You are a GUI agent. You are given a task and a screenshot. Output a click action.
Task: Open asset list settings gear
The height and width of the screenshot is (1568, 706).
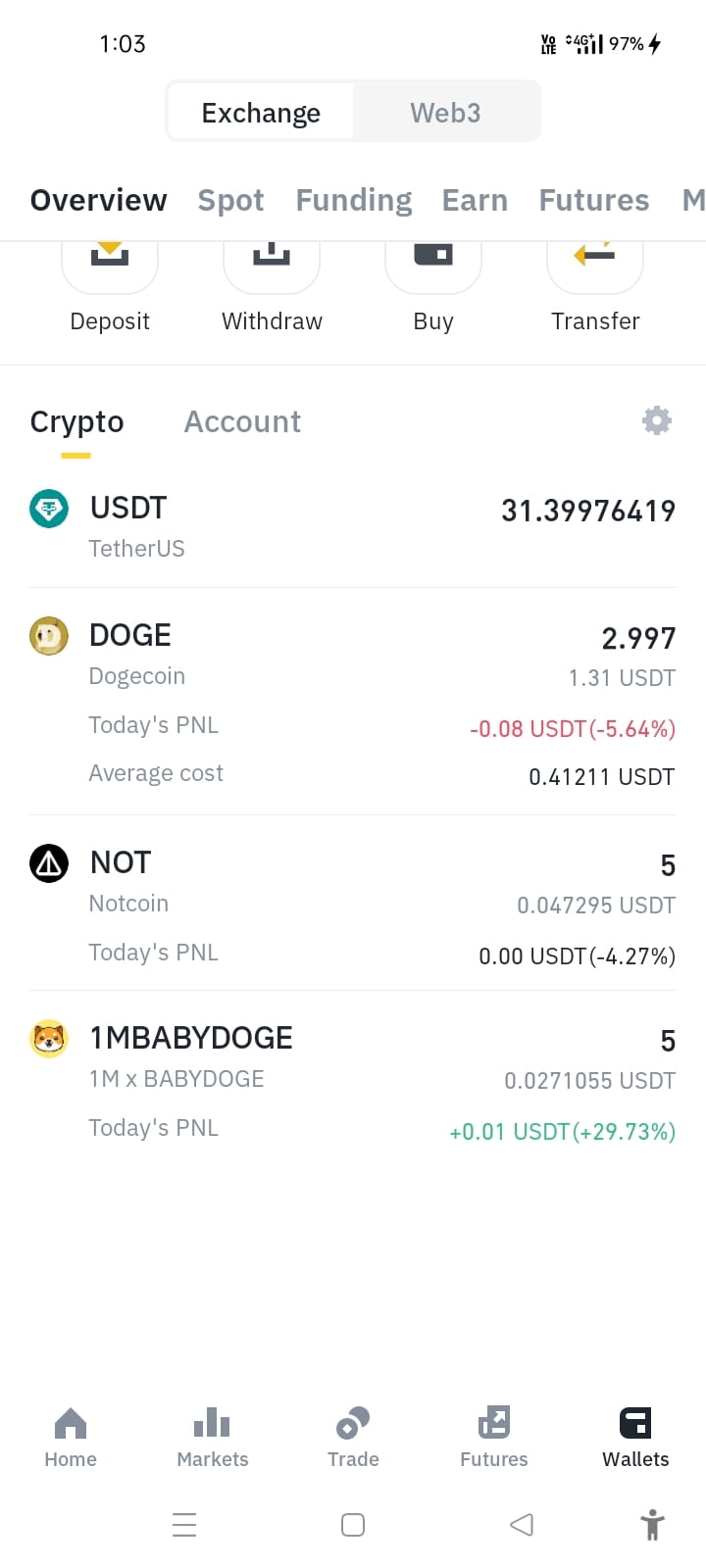click(x=657, y=420)
